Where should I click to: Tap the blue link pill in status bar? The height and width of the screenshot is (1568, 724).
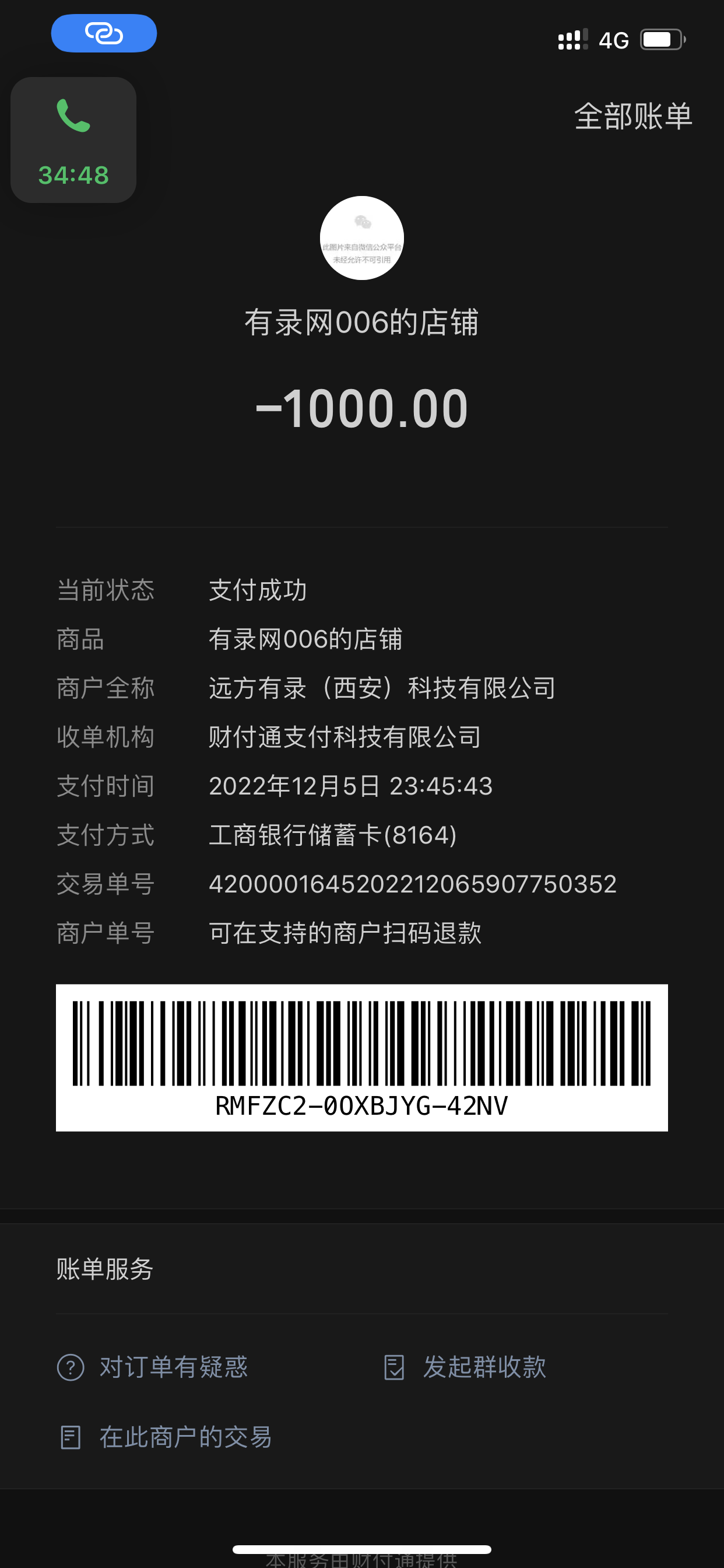pos(104,33)
